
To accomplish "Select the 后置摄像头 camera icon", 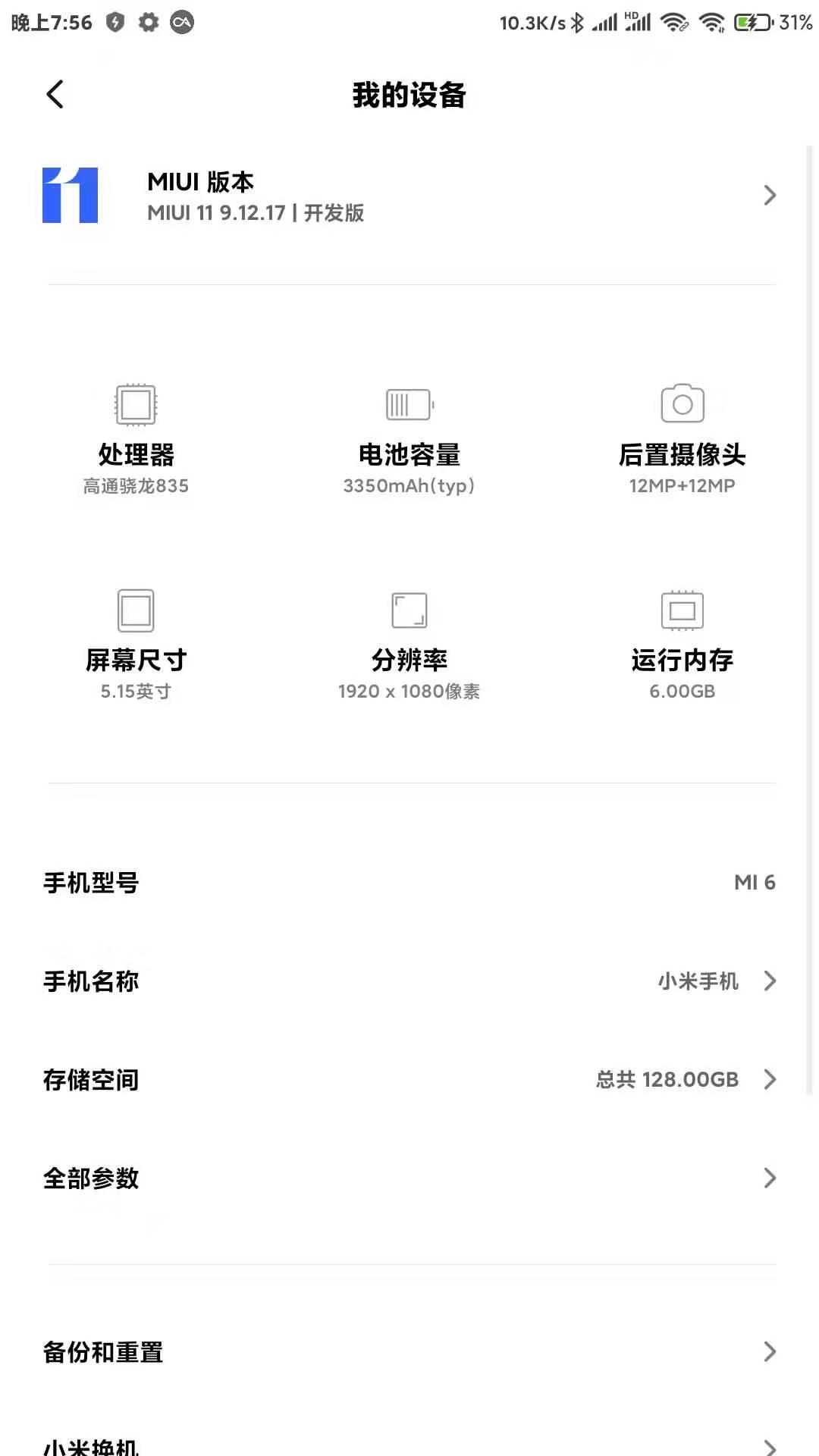I will pos(682,404).
